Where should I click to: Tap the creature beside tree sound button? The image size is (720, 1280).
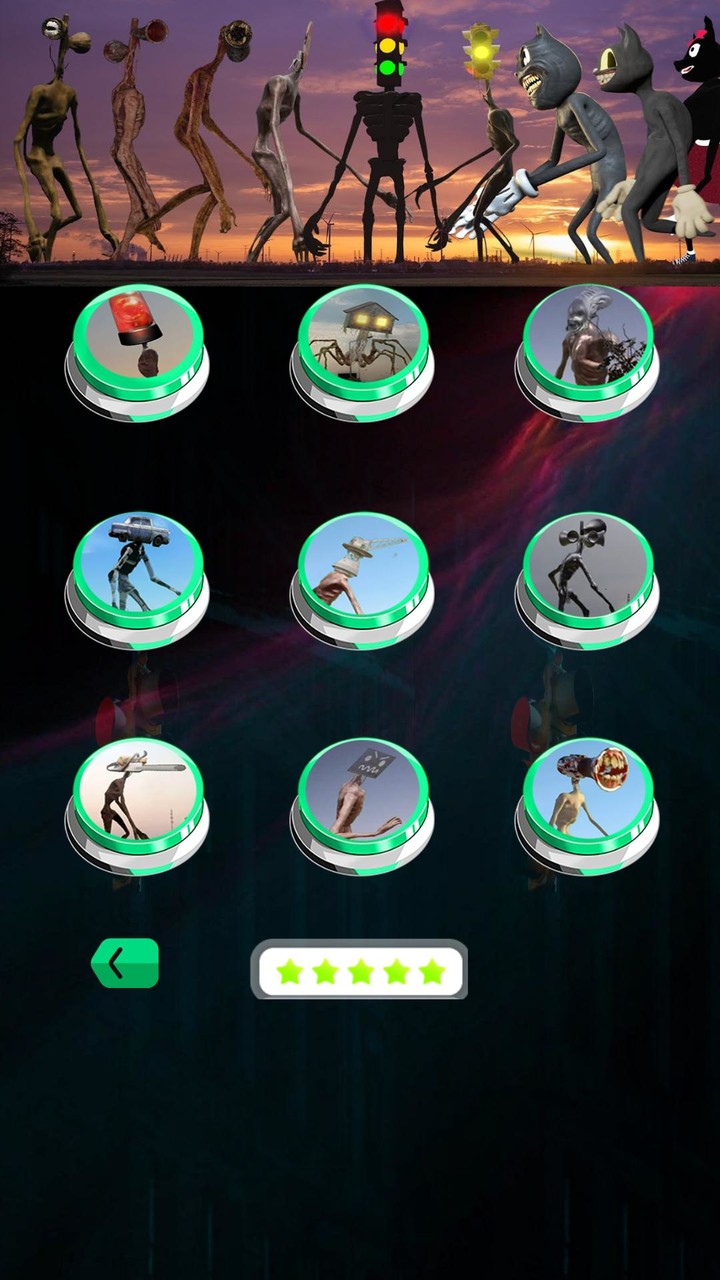pyautogui.click(x=588, y=353)
